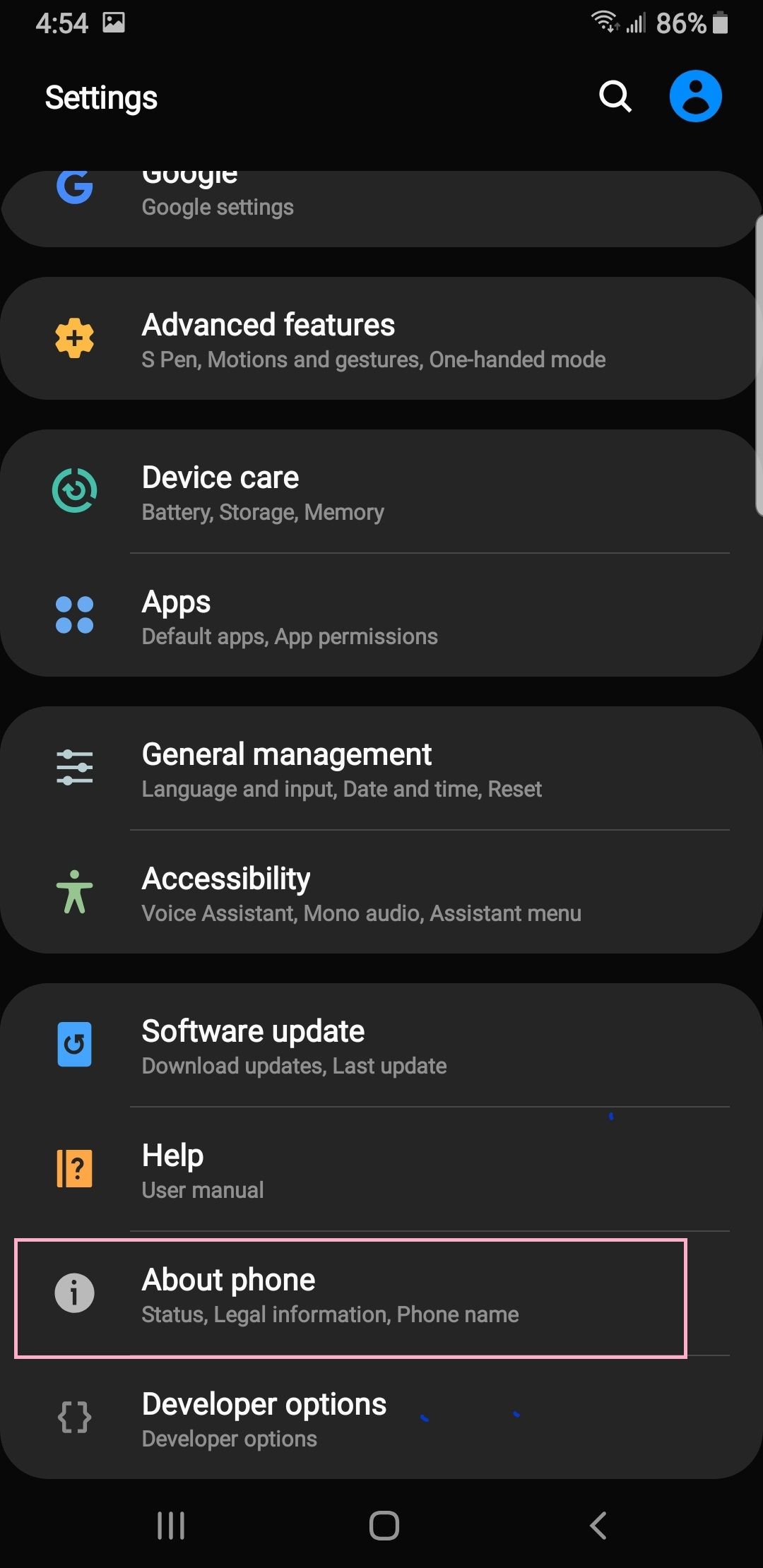The image size is (763, 1568).
Task: Open Accessibility settings
Action: pyautogui.click(x=381, y=893)
